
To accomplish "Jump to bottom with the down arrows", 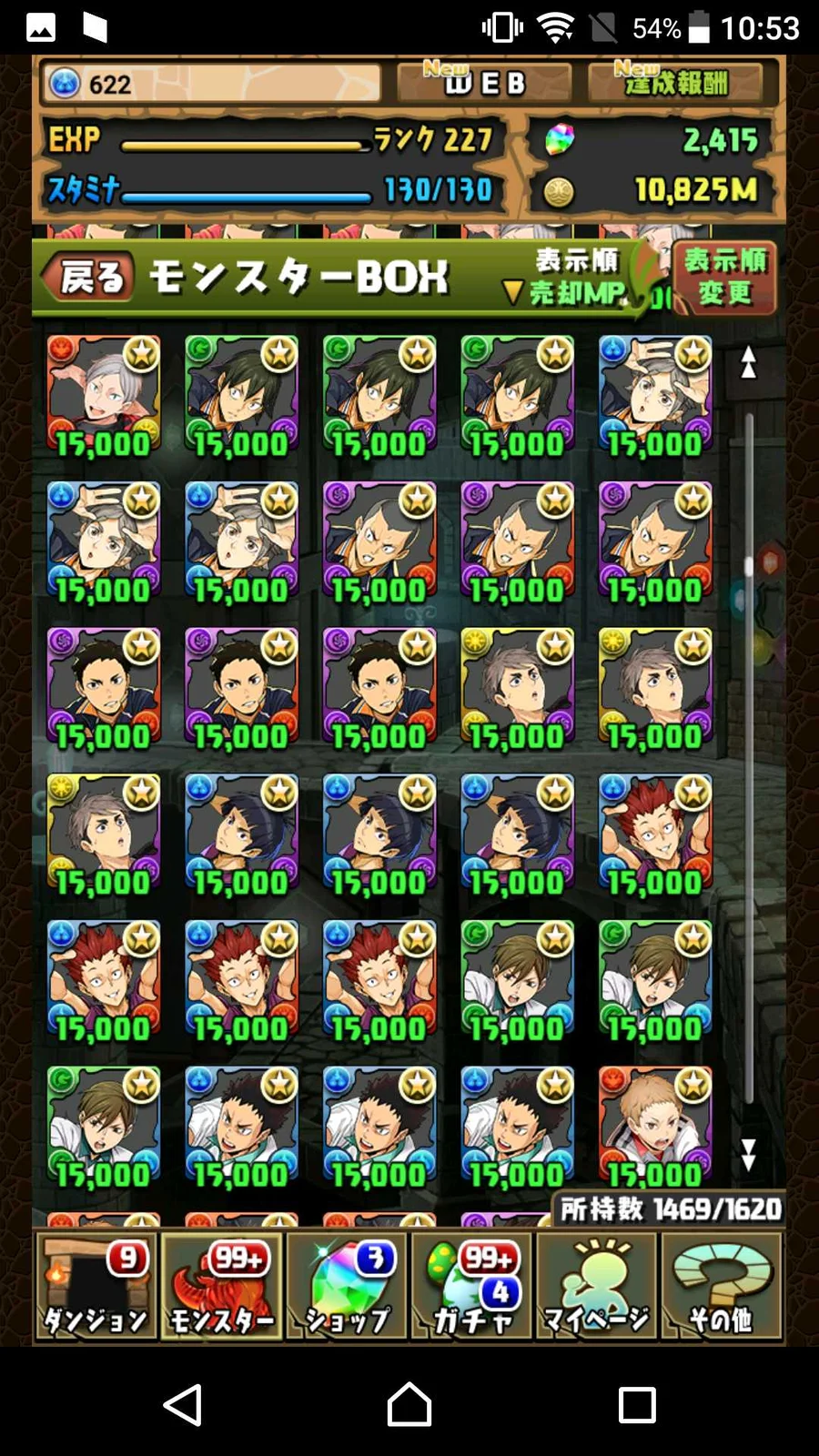I will (748, 1155).
